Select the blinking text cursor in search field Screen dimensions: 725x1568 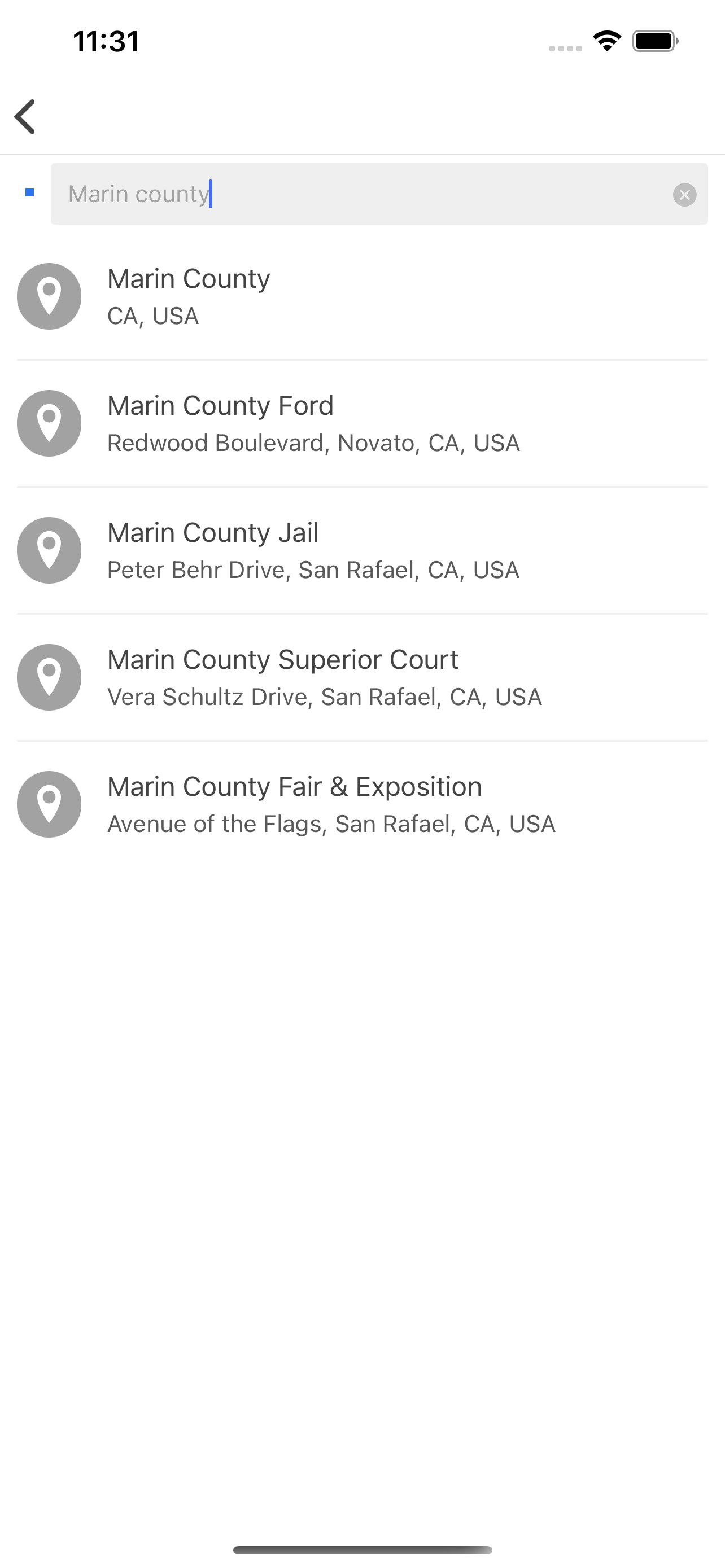[x=209, y=194]
